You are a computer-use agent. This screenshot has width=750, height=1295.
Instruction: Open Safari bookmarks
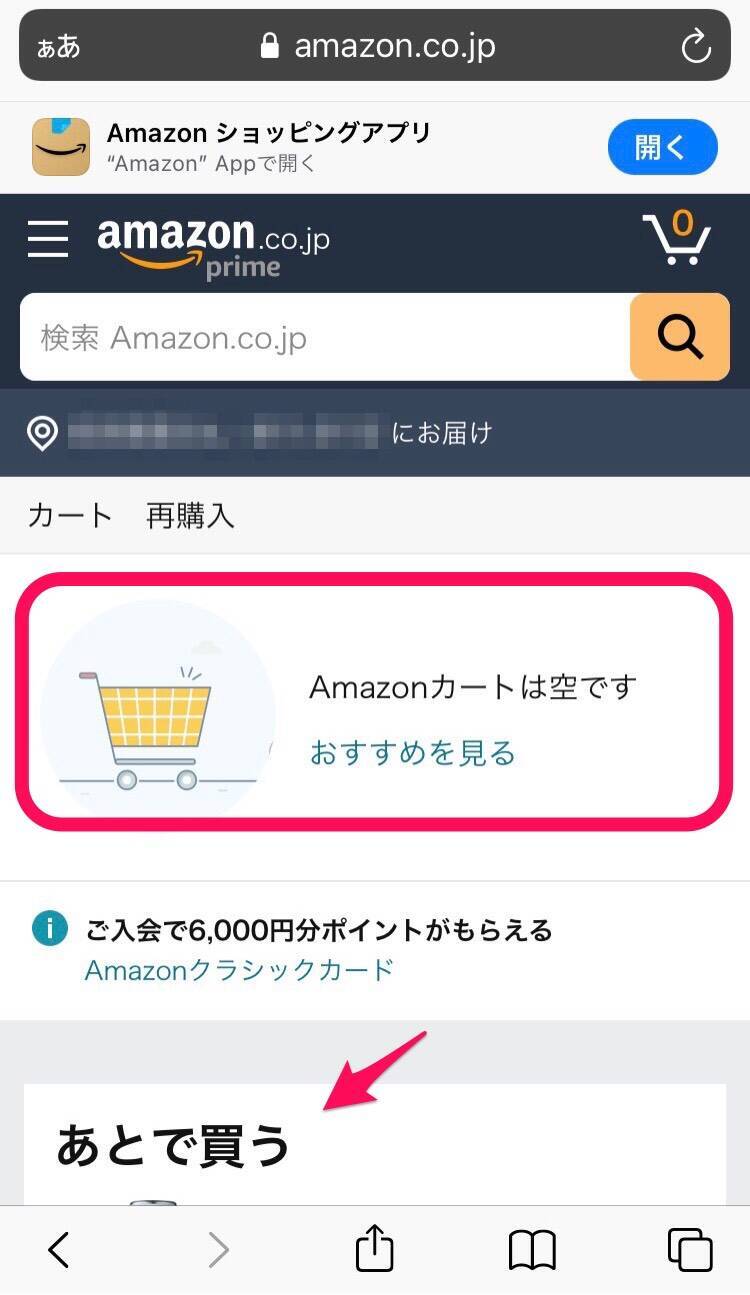[x=532, y=1249]
